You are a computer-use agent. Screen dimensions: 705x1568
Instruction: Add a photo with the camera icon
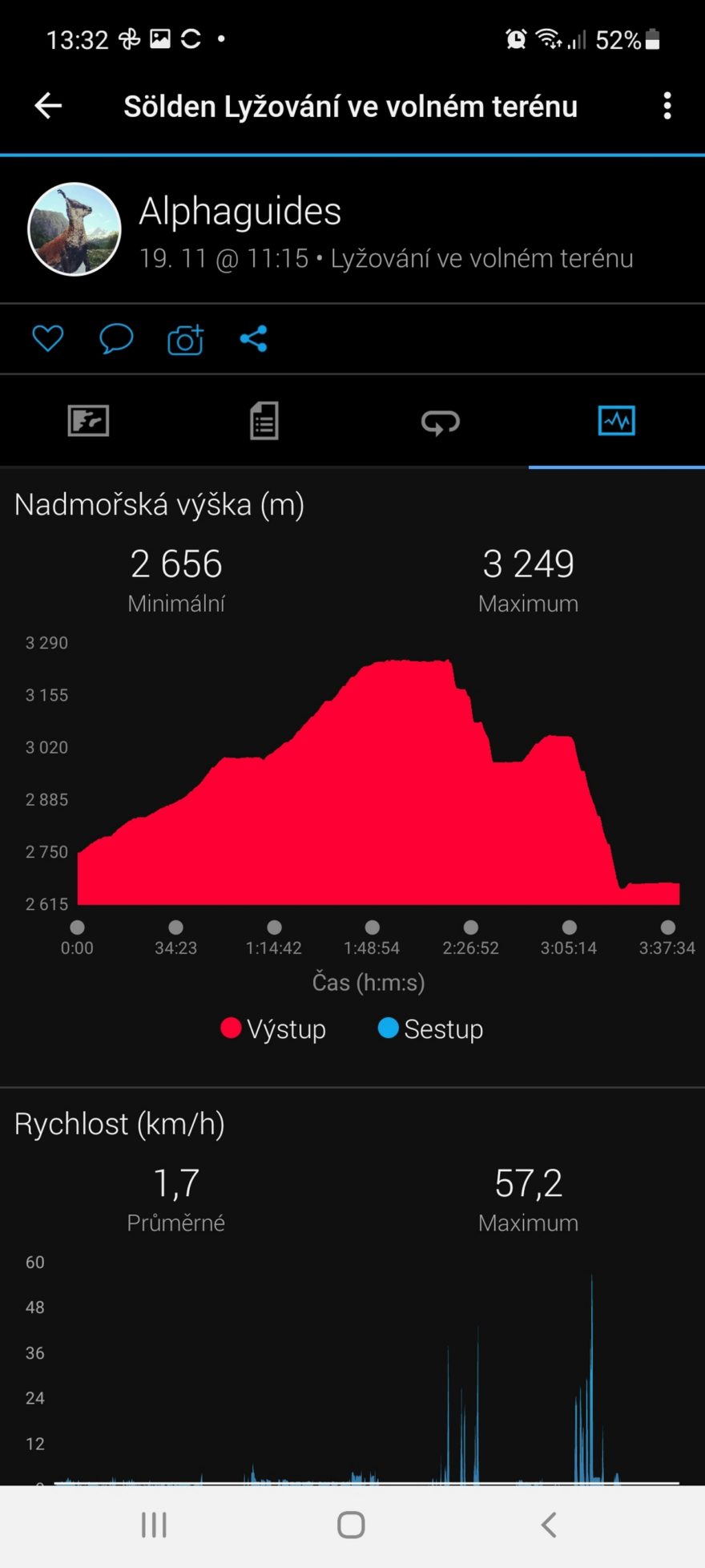pos(184,338)
